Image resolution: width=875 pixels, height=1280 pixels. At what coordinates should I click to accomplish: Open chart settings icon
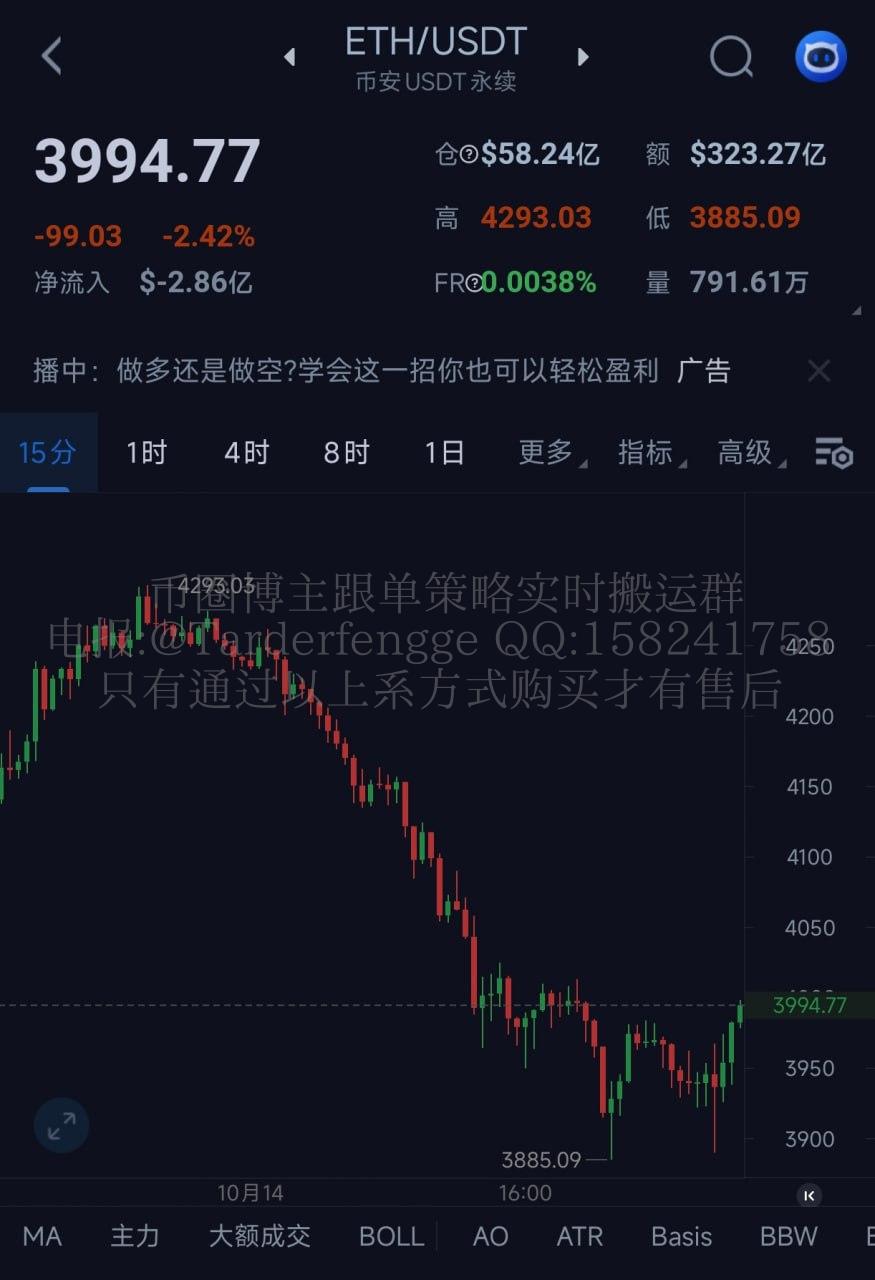coord(833,453)
